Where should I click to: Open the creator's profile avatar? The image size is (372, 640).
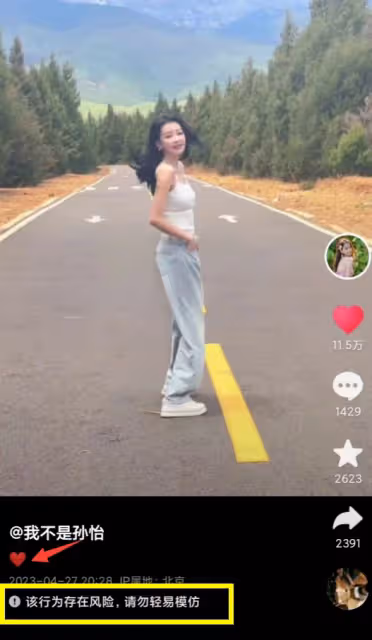coord(347,257)
